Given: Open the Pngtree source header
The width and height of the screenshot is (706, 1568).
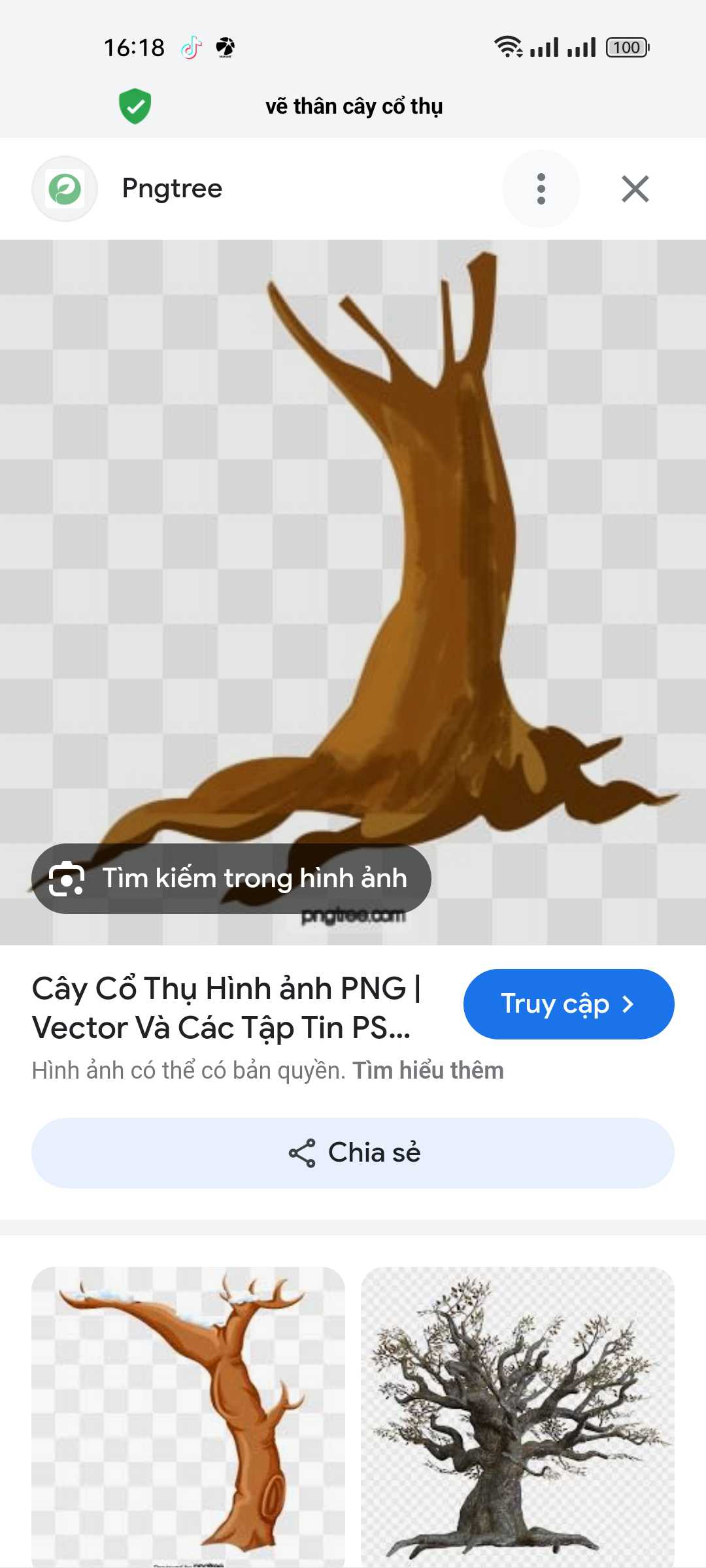Looking at the screenshot, I should coord(172,189).
